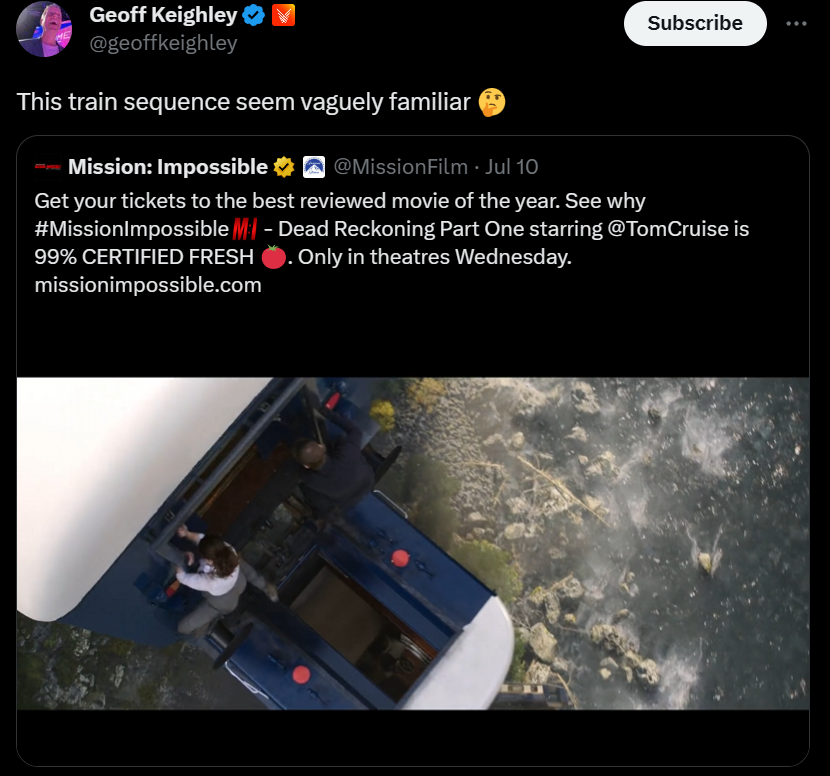Open the #MissionImpossible hashtag
This screenshot has height=776, width=830.
pos(131,229)
